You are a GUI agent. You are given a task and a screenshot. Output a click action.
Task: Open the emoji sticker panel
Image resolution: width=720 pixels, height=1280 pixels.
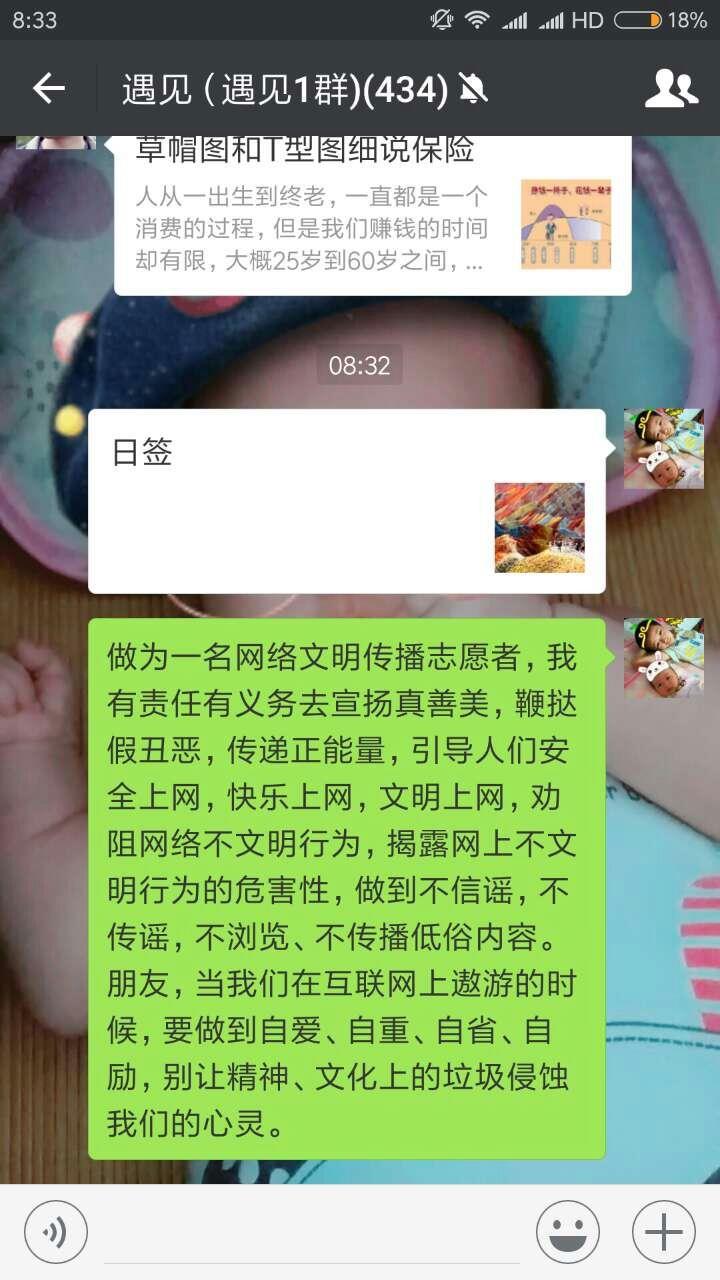click(x=568, y=1232)
